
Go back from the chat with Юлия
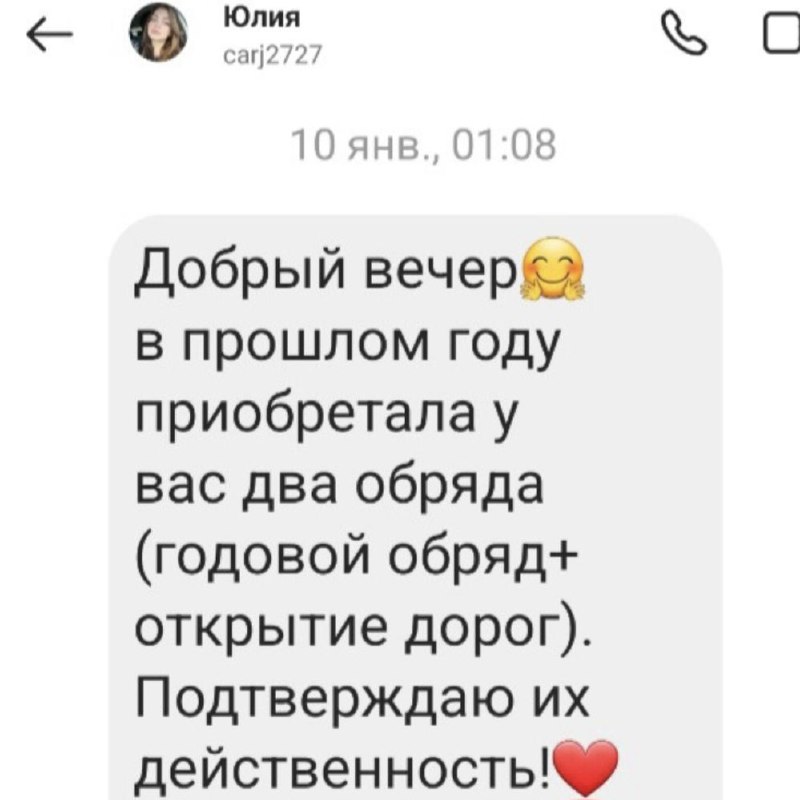pyautogui.click(x=49, y=36)
